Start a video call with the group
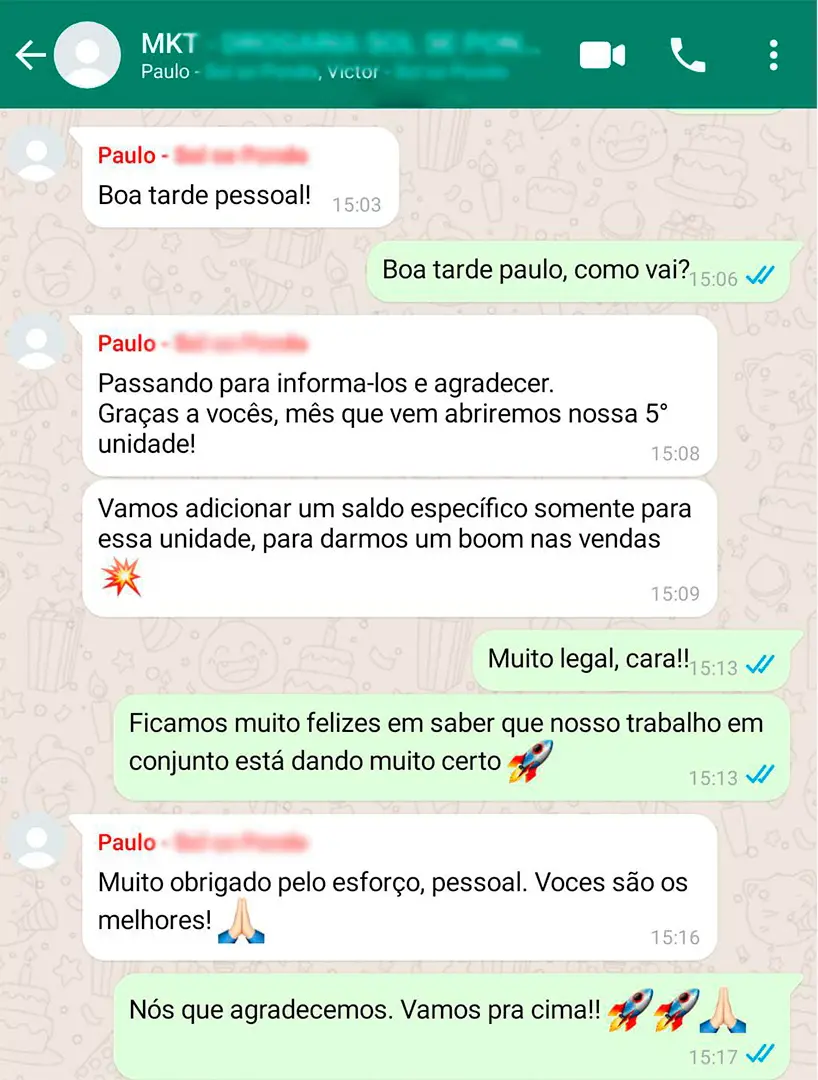Image resolution: width=818 pixels, height=1080 pixels. [x=602, y=55]
